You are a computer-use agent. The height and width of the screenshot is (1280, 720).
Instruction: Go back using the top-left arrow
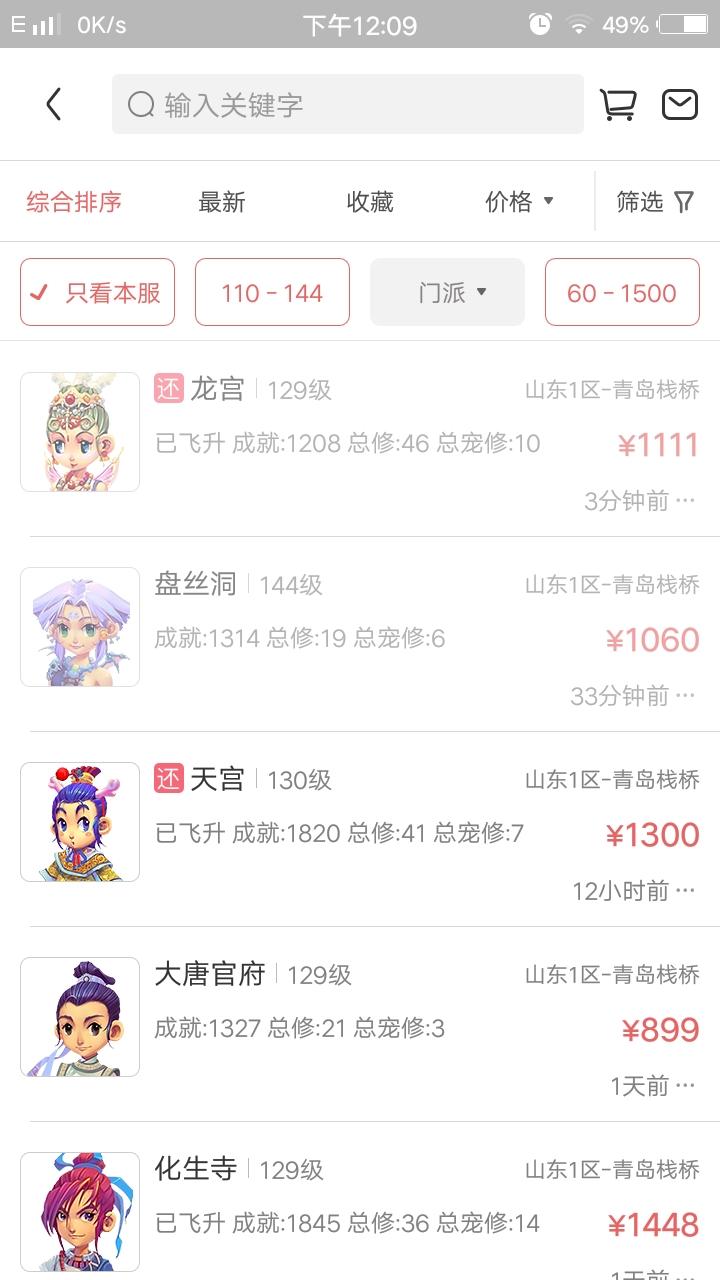(x=54, y=104)
